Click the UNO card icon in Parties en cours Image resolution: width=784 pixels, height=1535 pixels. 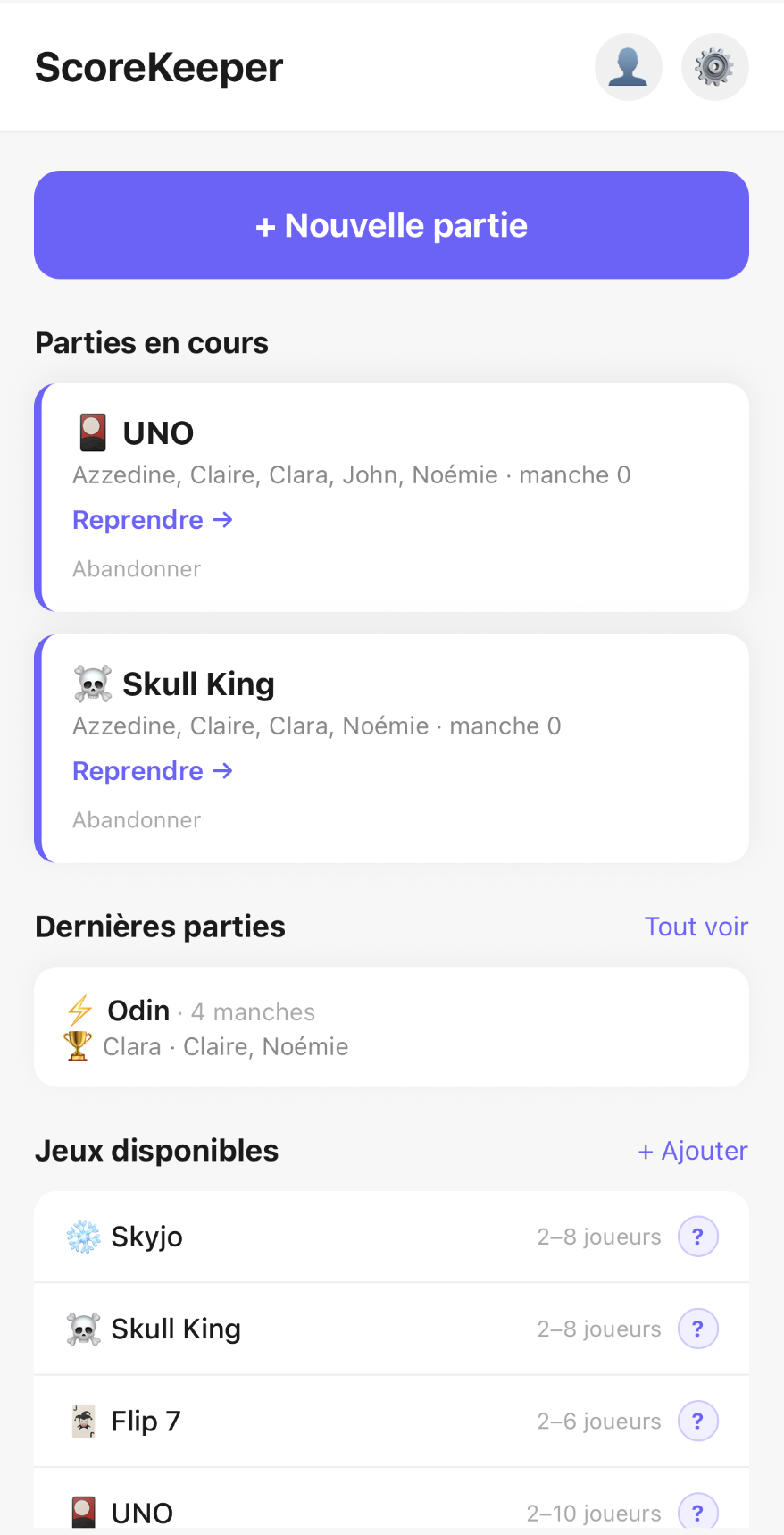[x=90, y=432]
